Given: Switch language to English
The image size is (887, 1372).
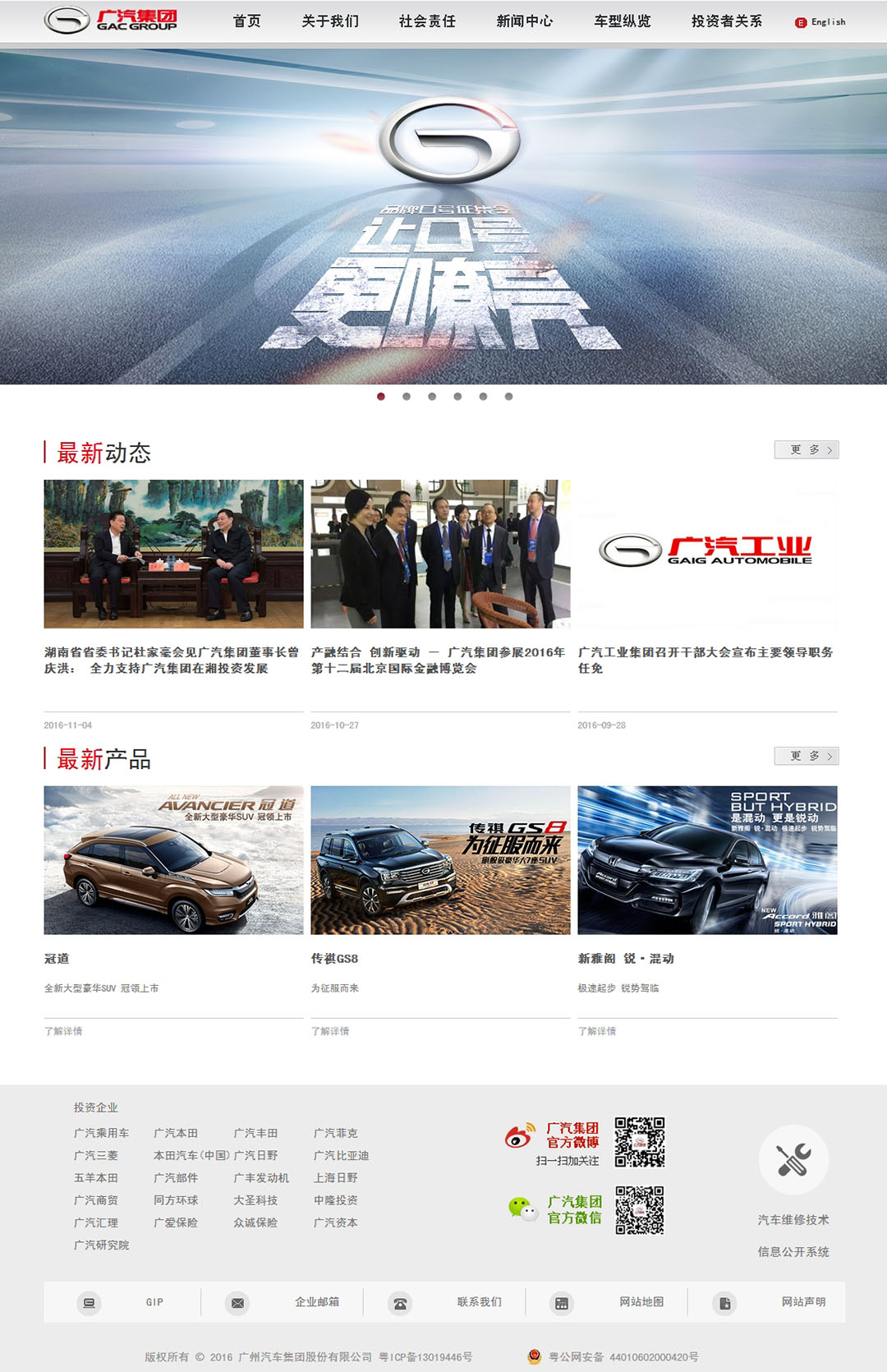Looking at the screenshot, I should point(820,22).
